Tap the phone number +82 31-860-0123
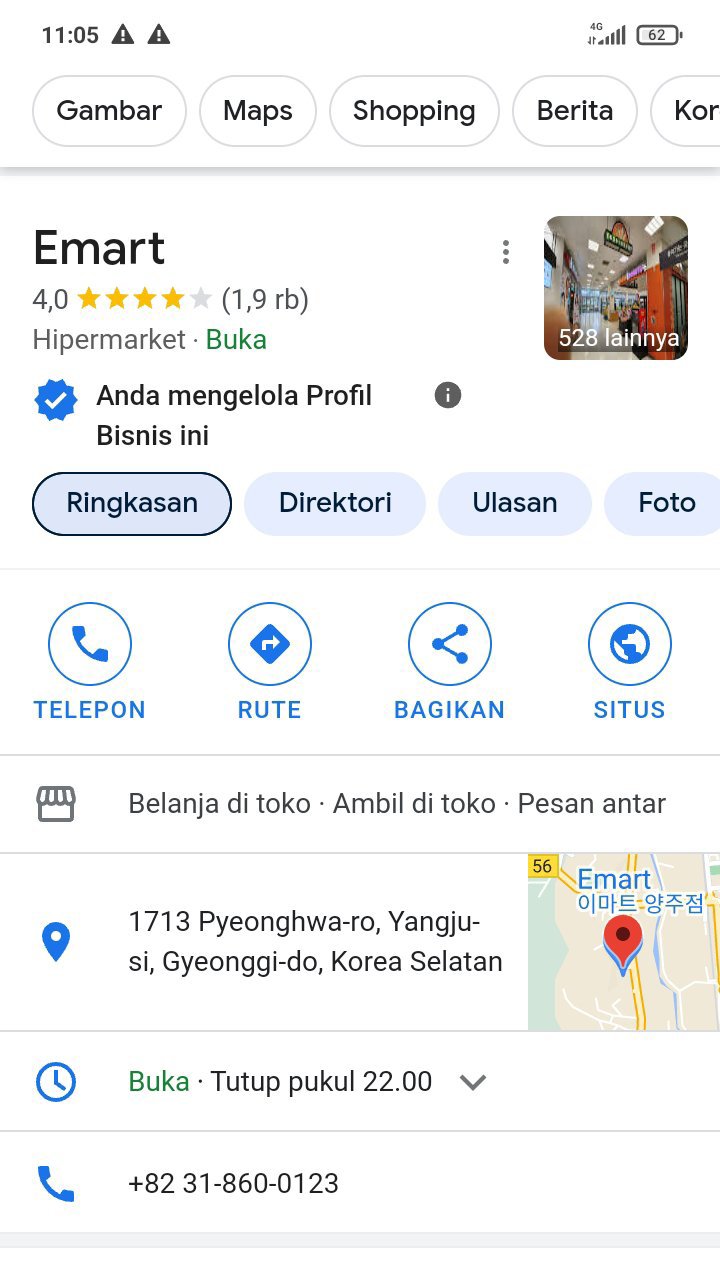 (234, 1184)
